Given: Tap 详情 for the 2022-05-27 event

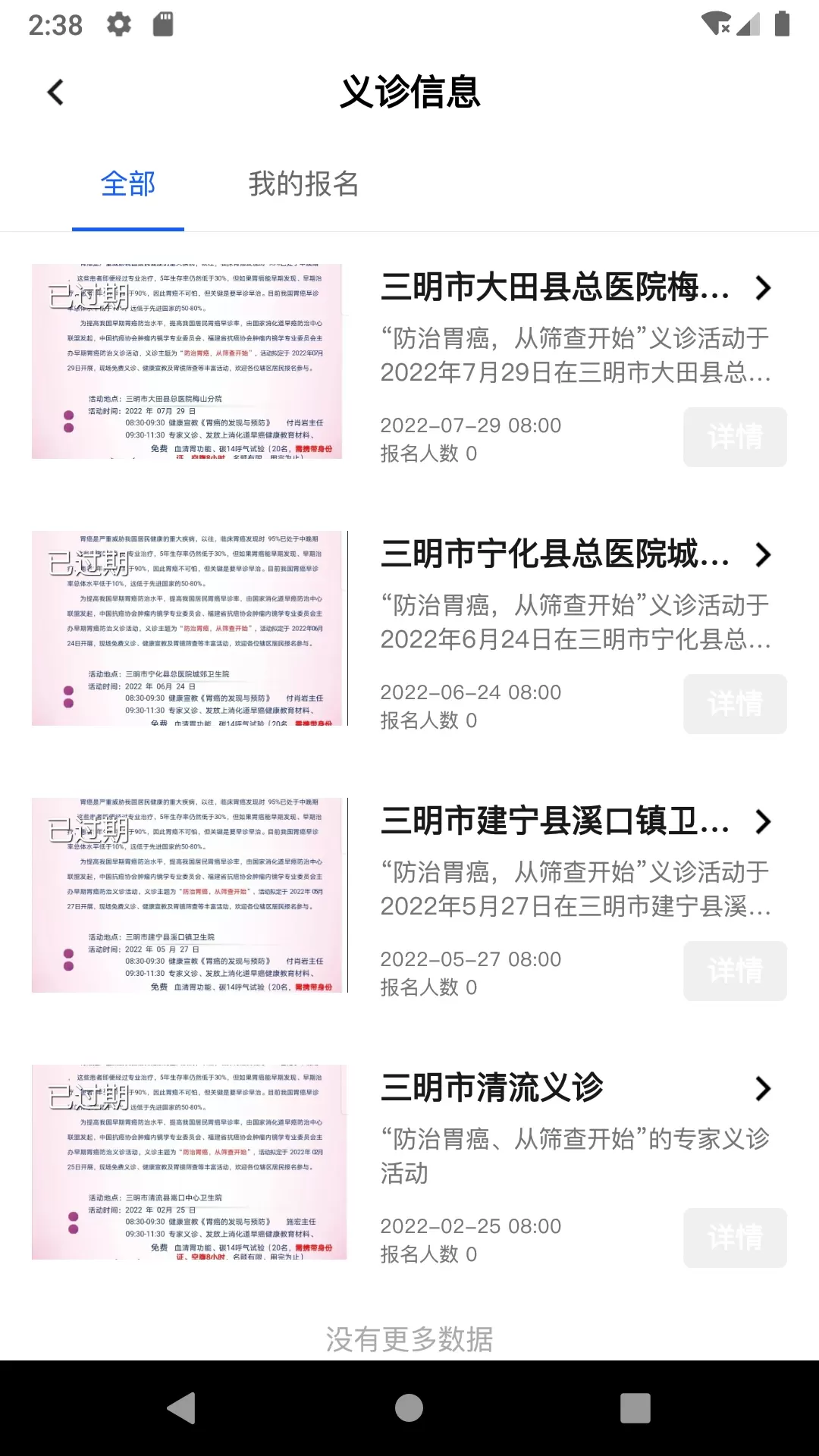Looking at the screenshot, I should [735, 971].
